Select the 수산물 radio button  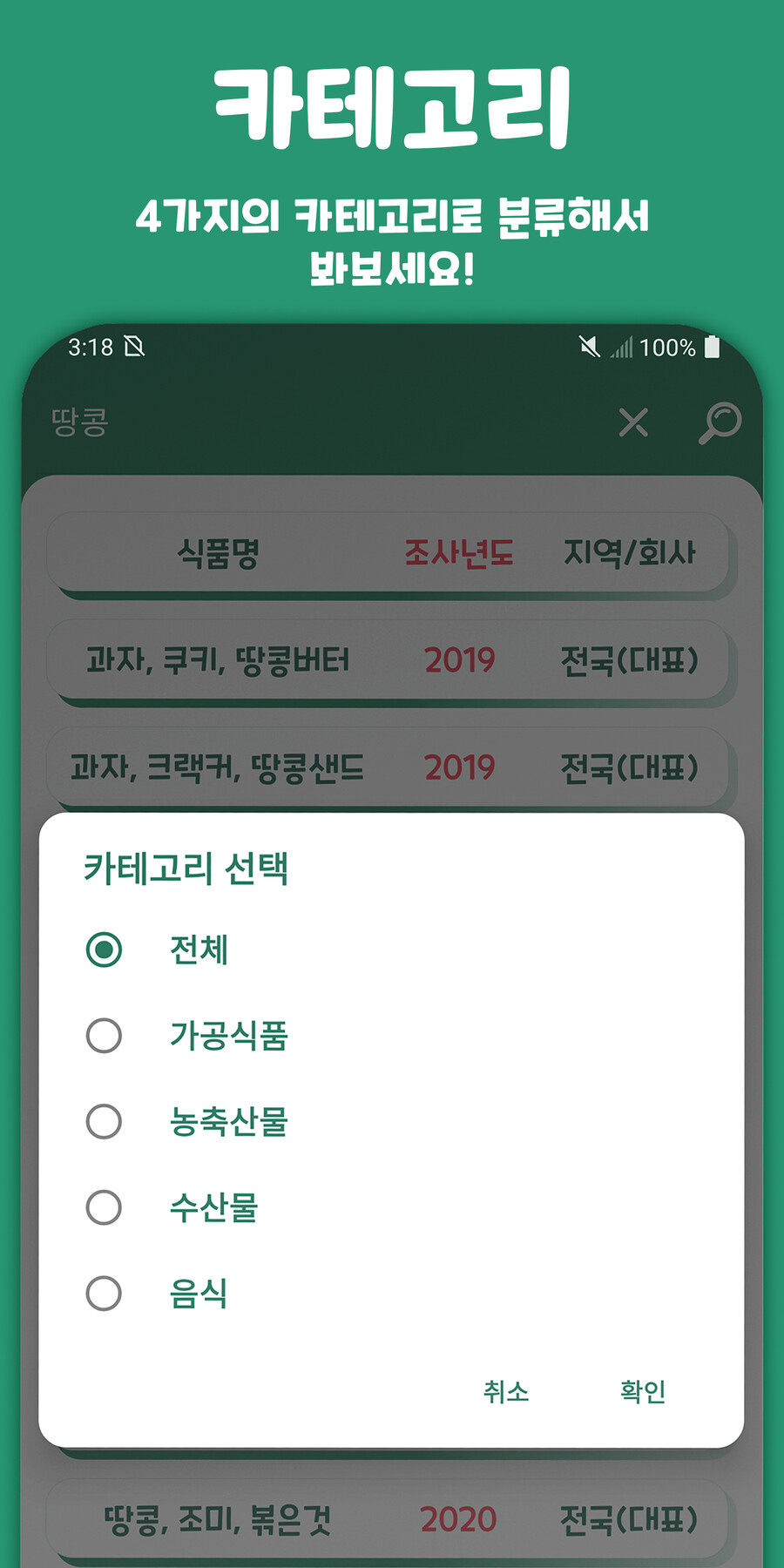[105, 1207]
